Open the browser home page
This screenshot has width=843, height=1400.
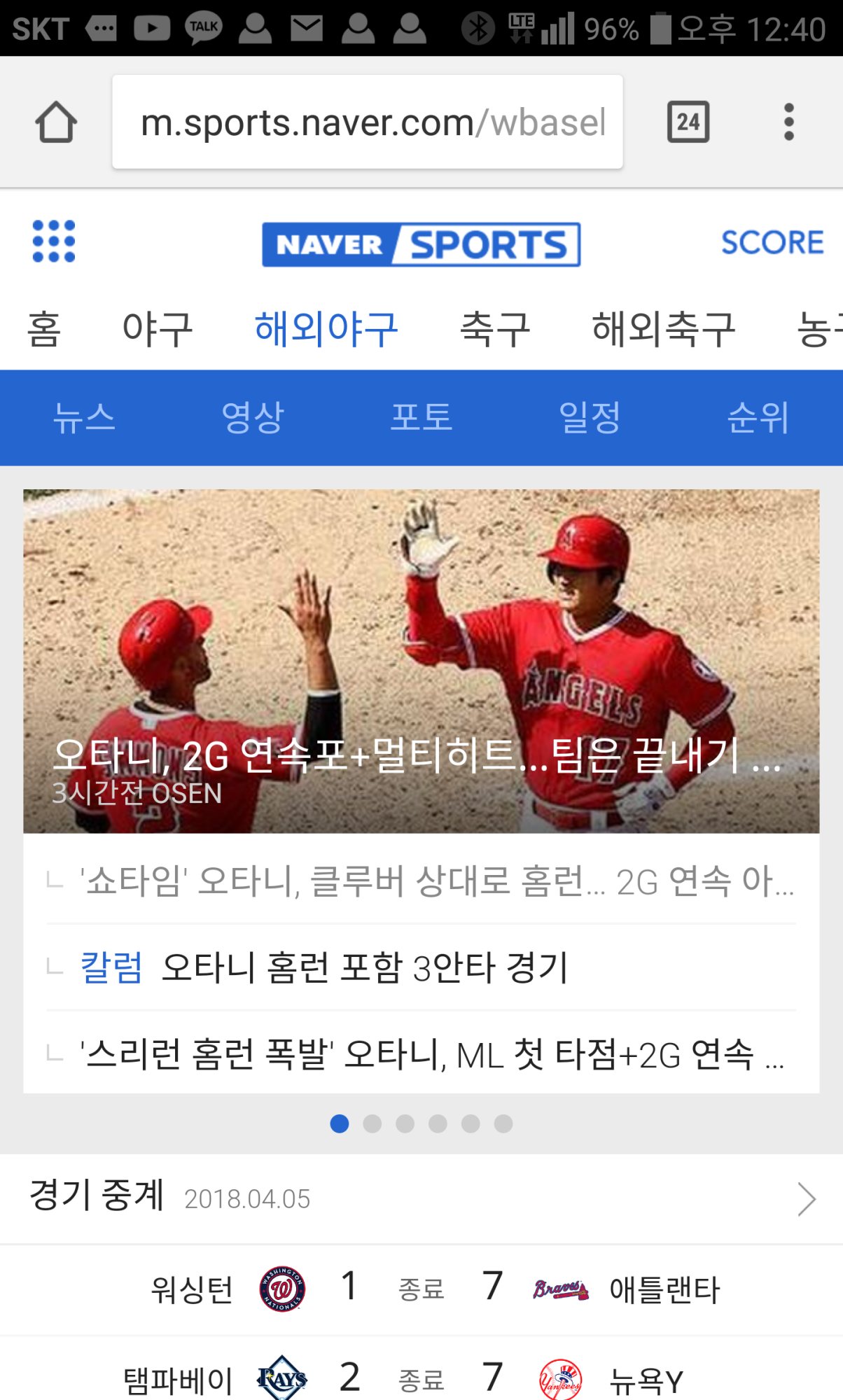click(56, 122)
